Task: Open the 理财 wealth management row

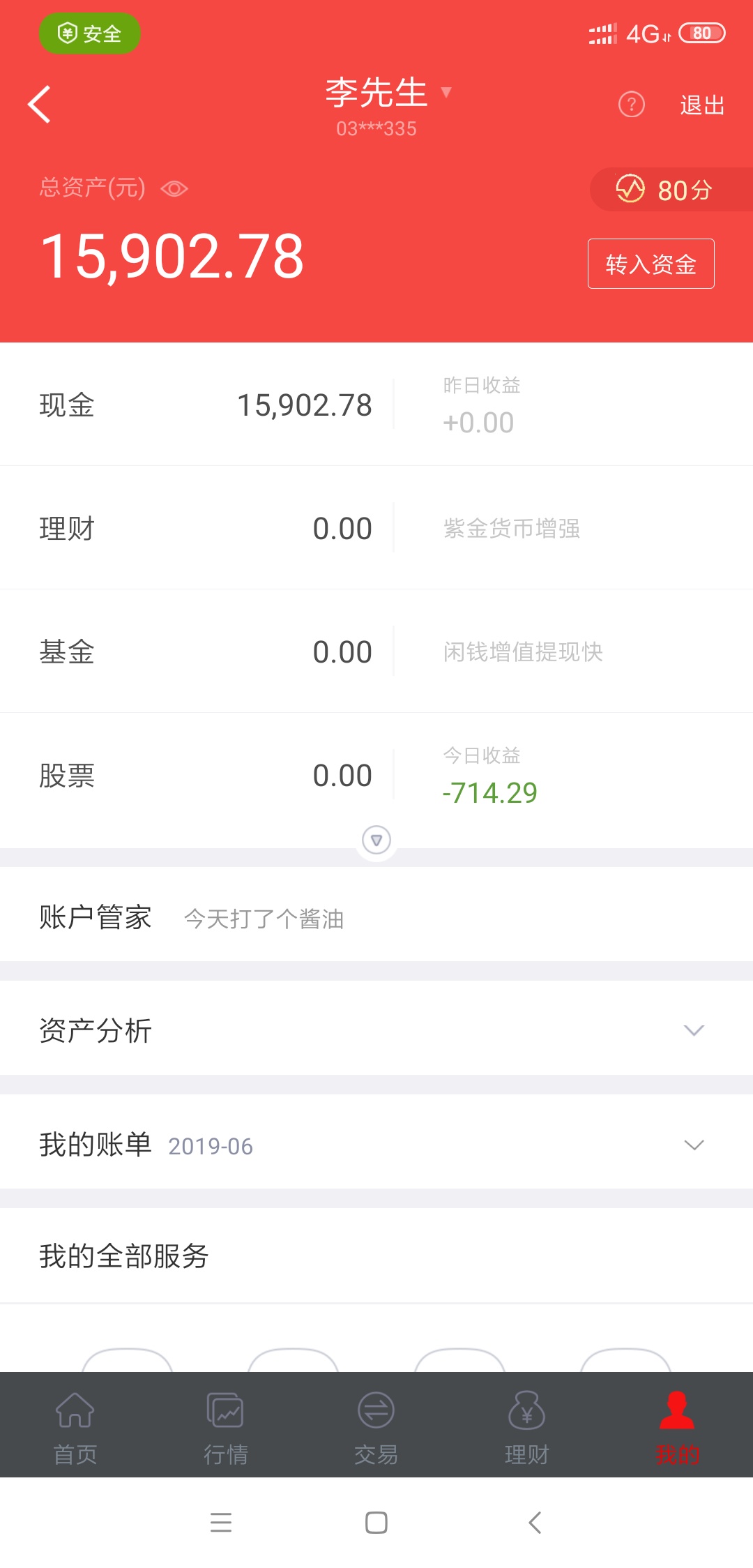Action: pos(376,528)
